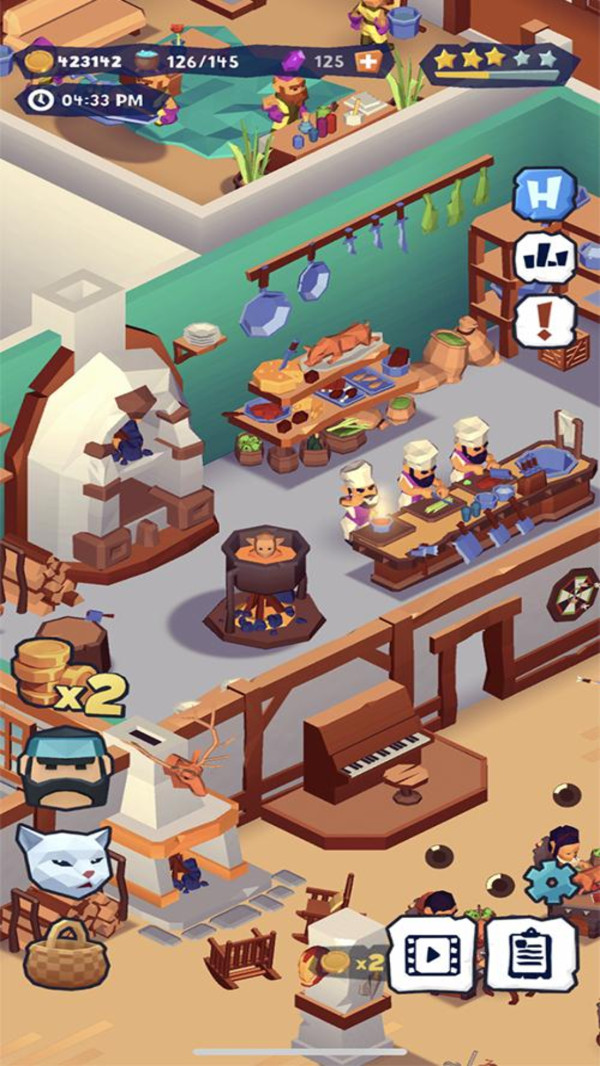Open the statistics bar chart button

pyautogui.click(x=545, y=258)
